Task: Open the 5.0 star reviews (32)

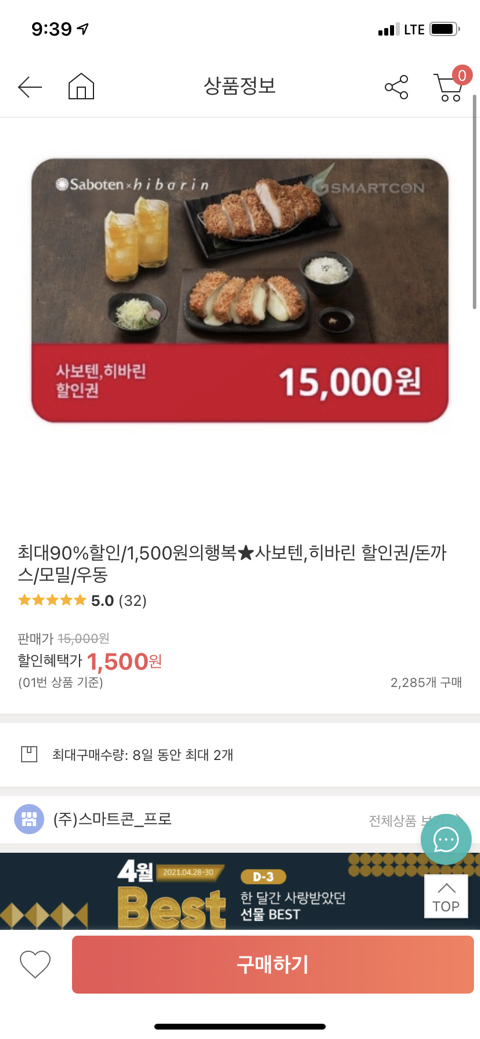Action: (82, 601)
